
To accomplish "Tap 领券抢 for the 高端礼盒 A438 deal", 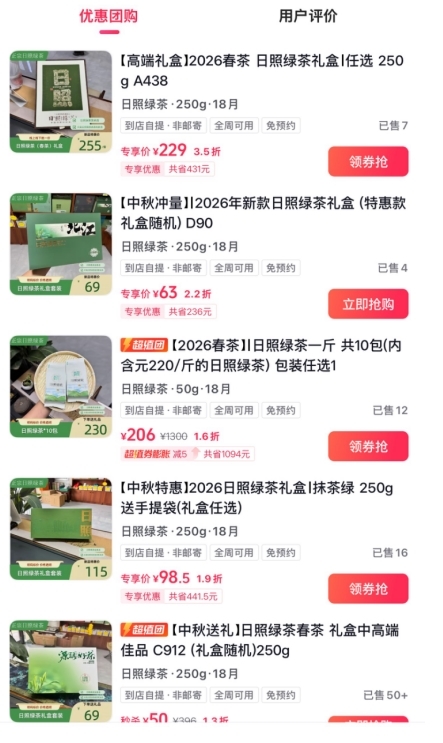I will pyautogui.click(x=368, y=162).
